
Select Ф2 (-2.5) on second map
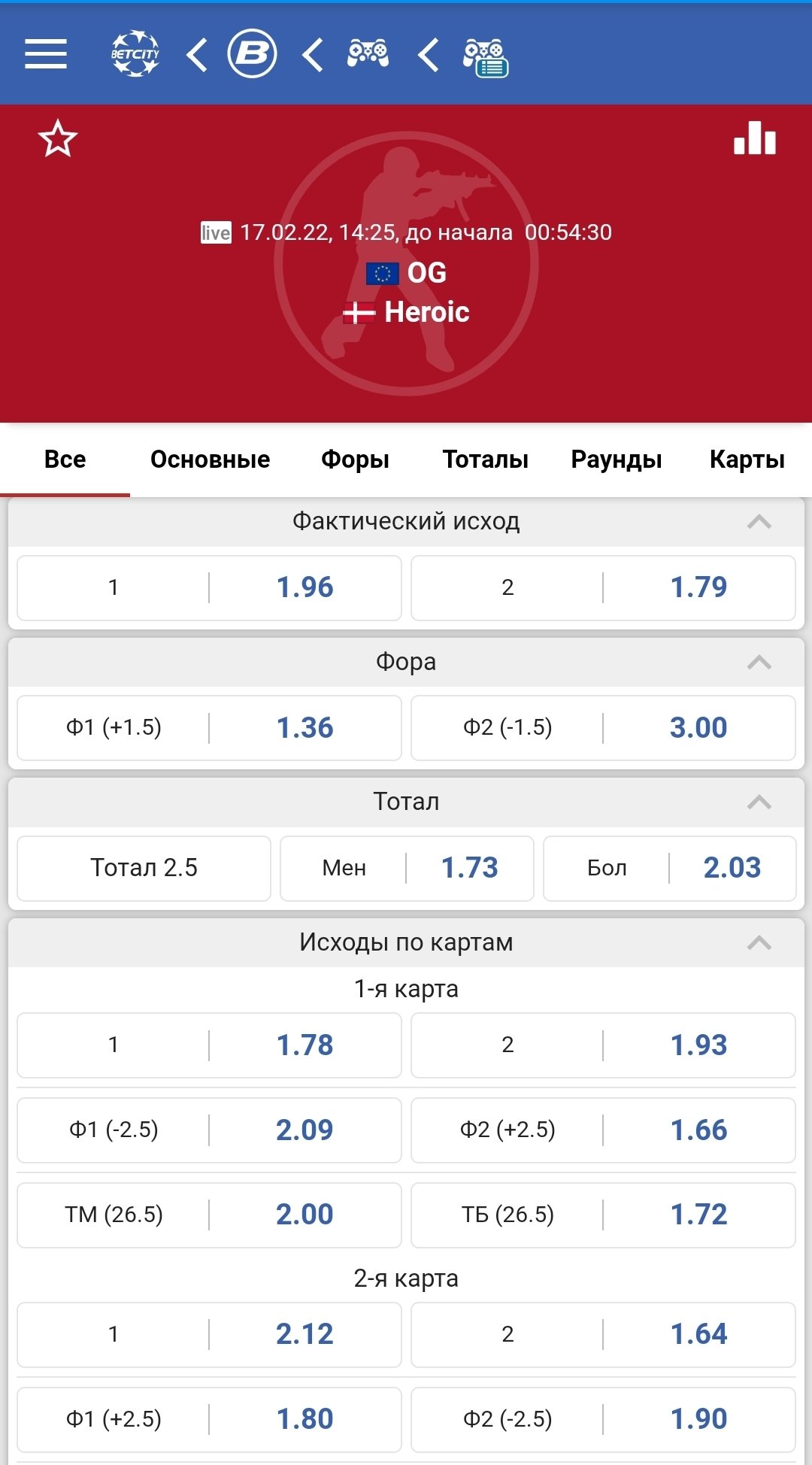click(603, 1419)
